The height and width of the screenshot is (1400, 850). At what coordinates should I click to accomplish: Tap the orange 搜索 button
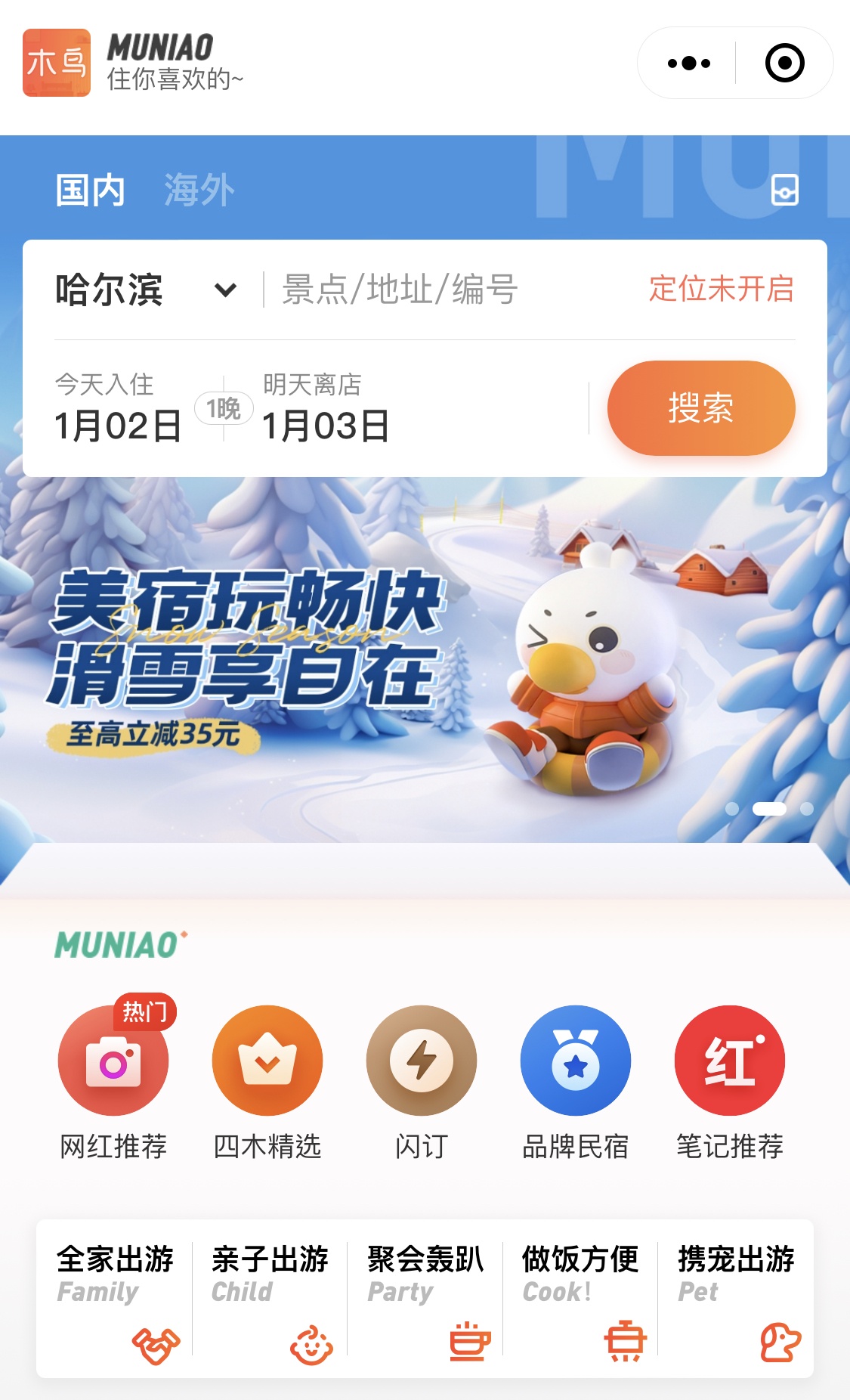701,408
